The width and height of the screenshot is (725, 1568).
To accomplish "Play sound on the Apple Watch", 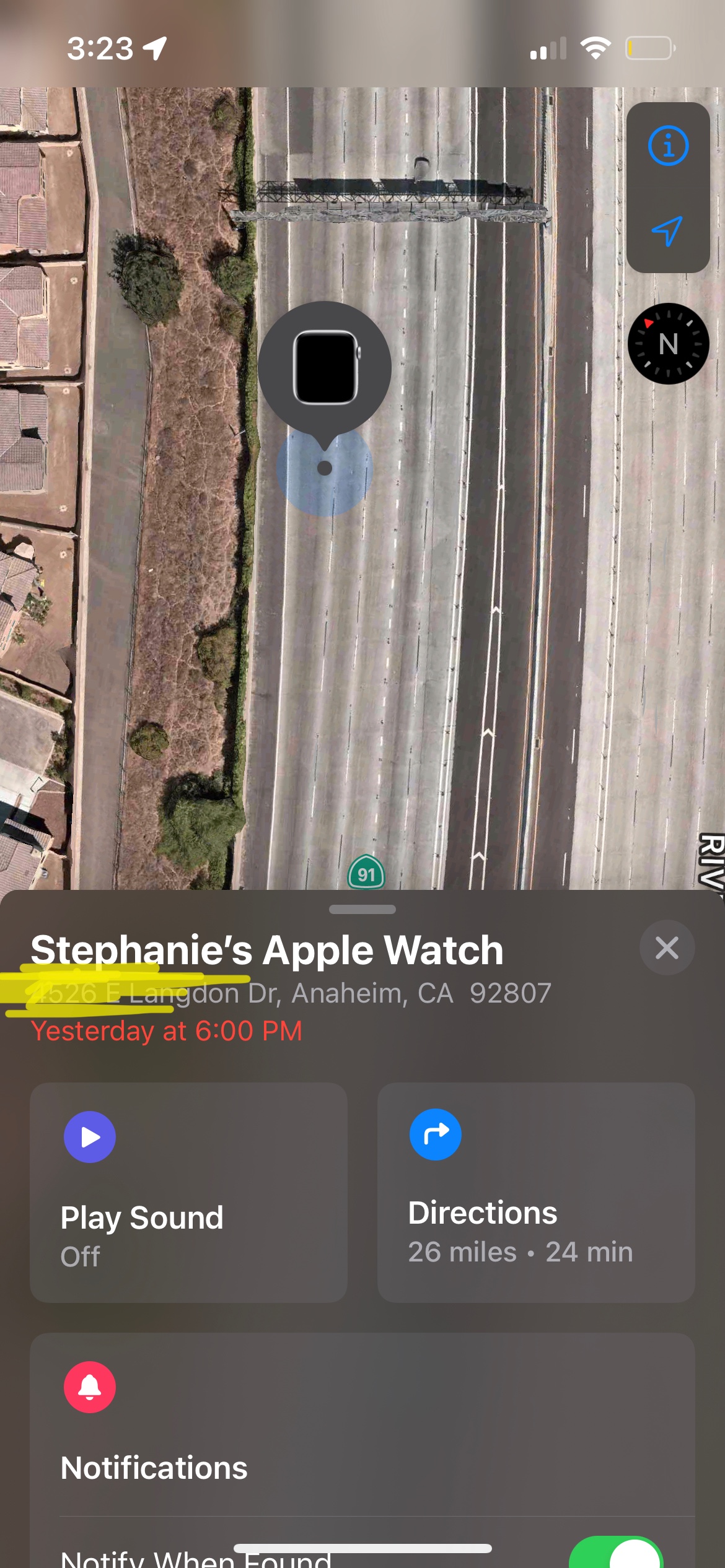I will pos(188,1191).
